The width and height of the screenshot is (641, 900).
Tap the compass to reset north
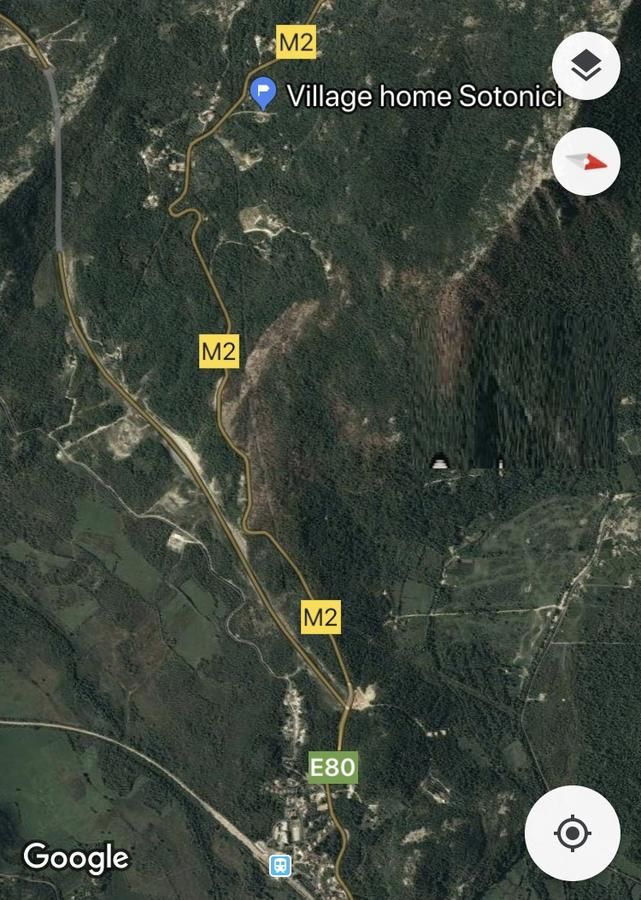pos(586,162)
